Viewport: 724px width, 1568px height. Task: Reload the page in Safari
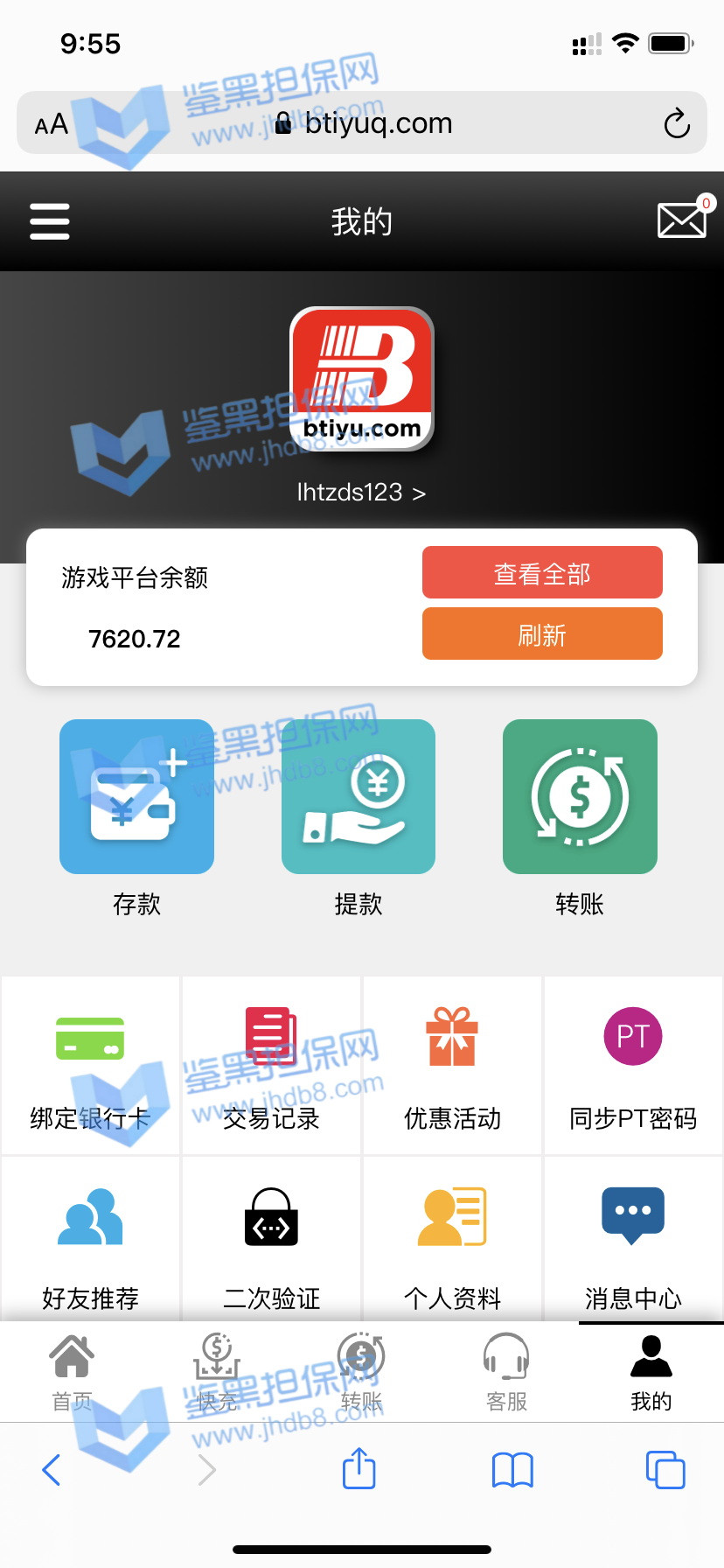point(677,123)
